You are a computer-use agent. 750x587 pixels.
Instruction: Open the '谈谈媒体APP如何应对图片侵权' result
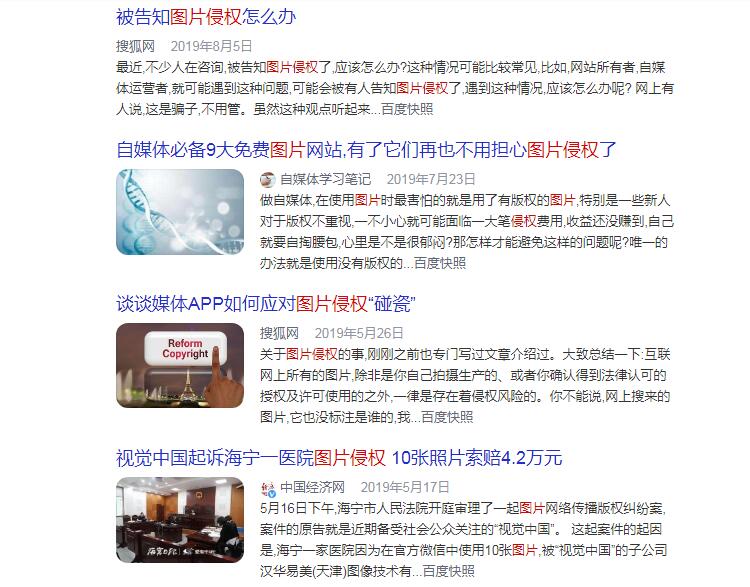(x=265, y=304)
